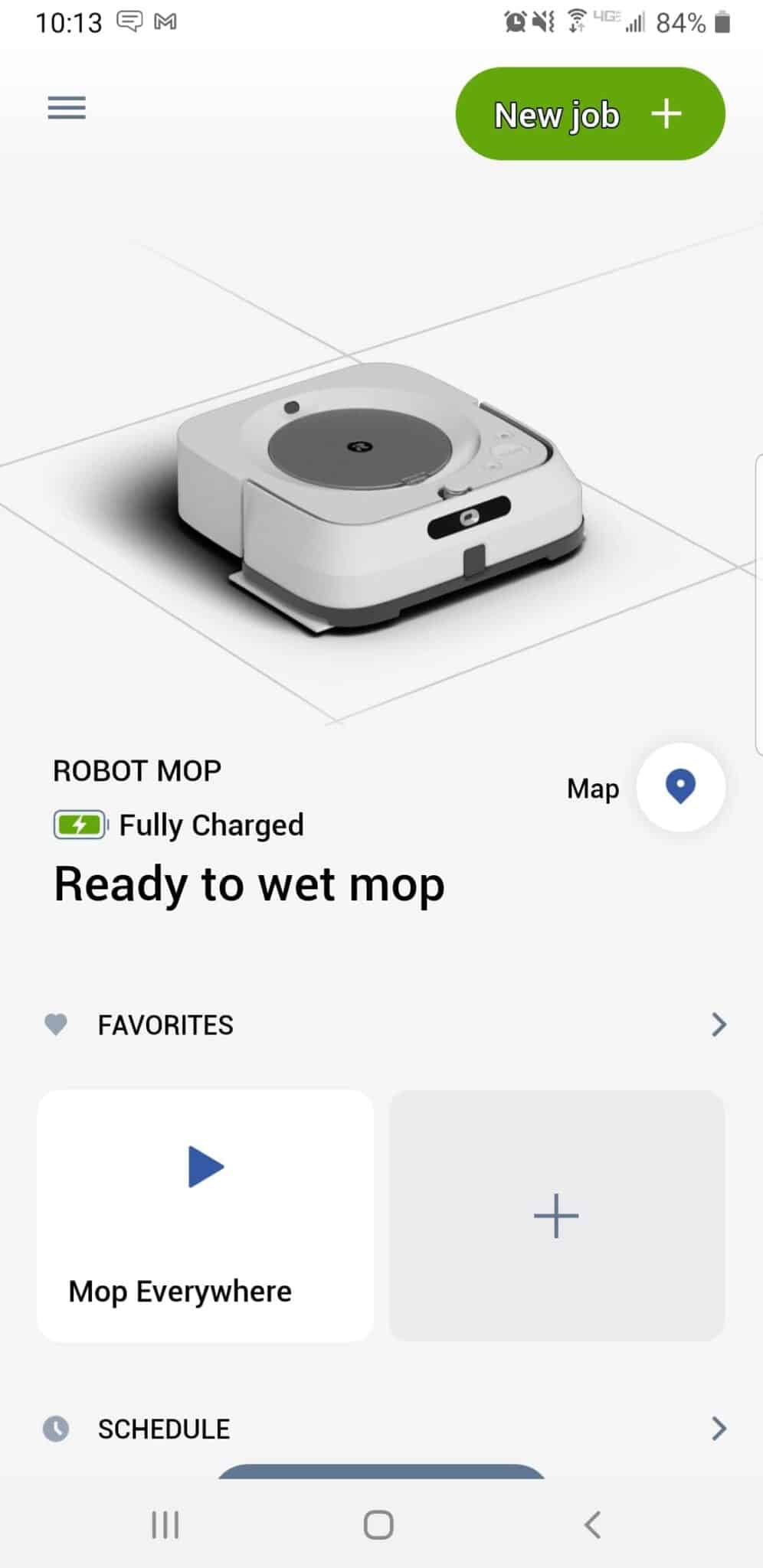This screenshot has height=1568, width=763.
Task: Expand the FAVORITES section
Action: (718, 1024)
